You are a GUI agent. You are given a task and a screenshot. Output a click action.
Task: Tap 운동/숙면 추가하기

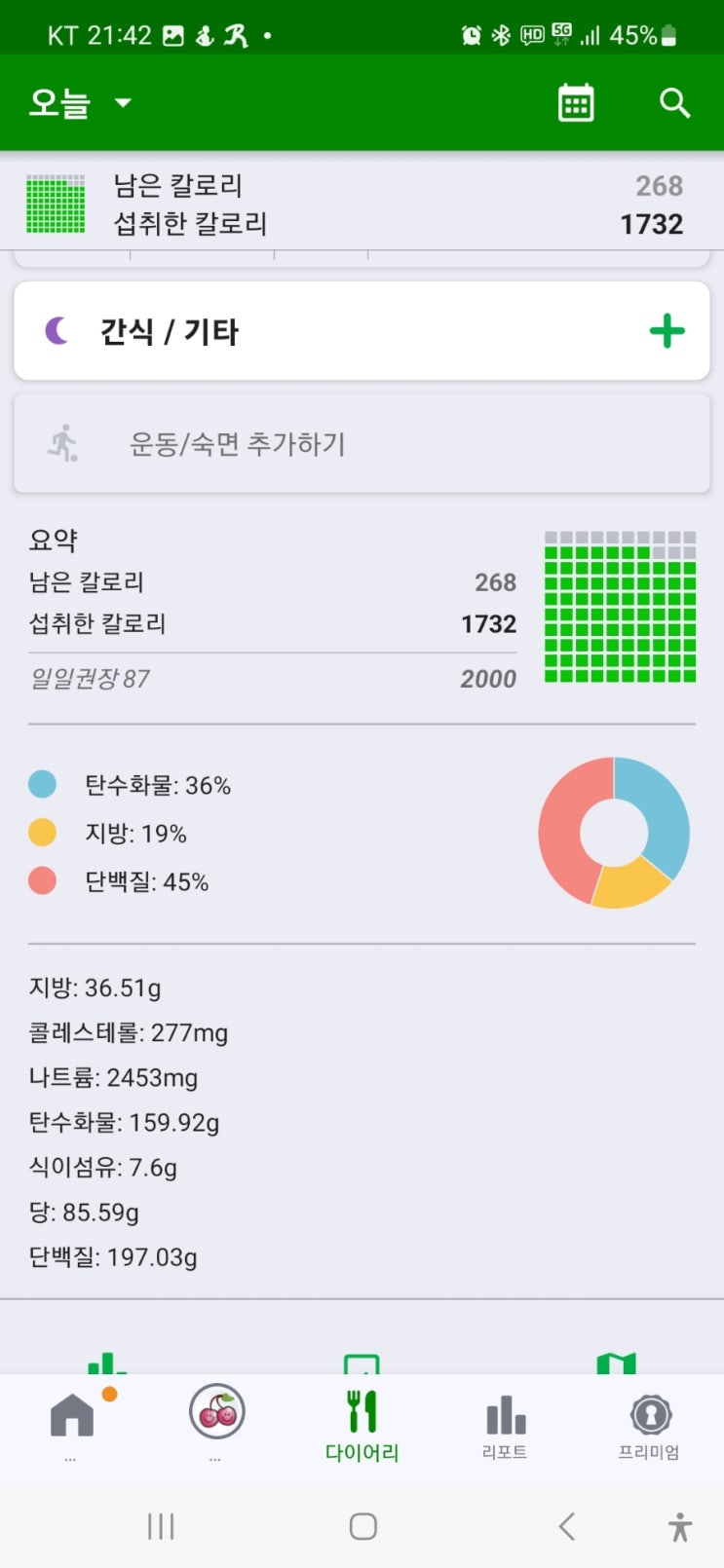362,443
